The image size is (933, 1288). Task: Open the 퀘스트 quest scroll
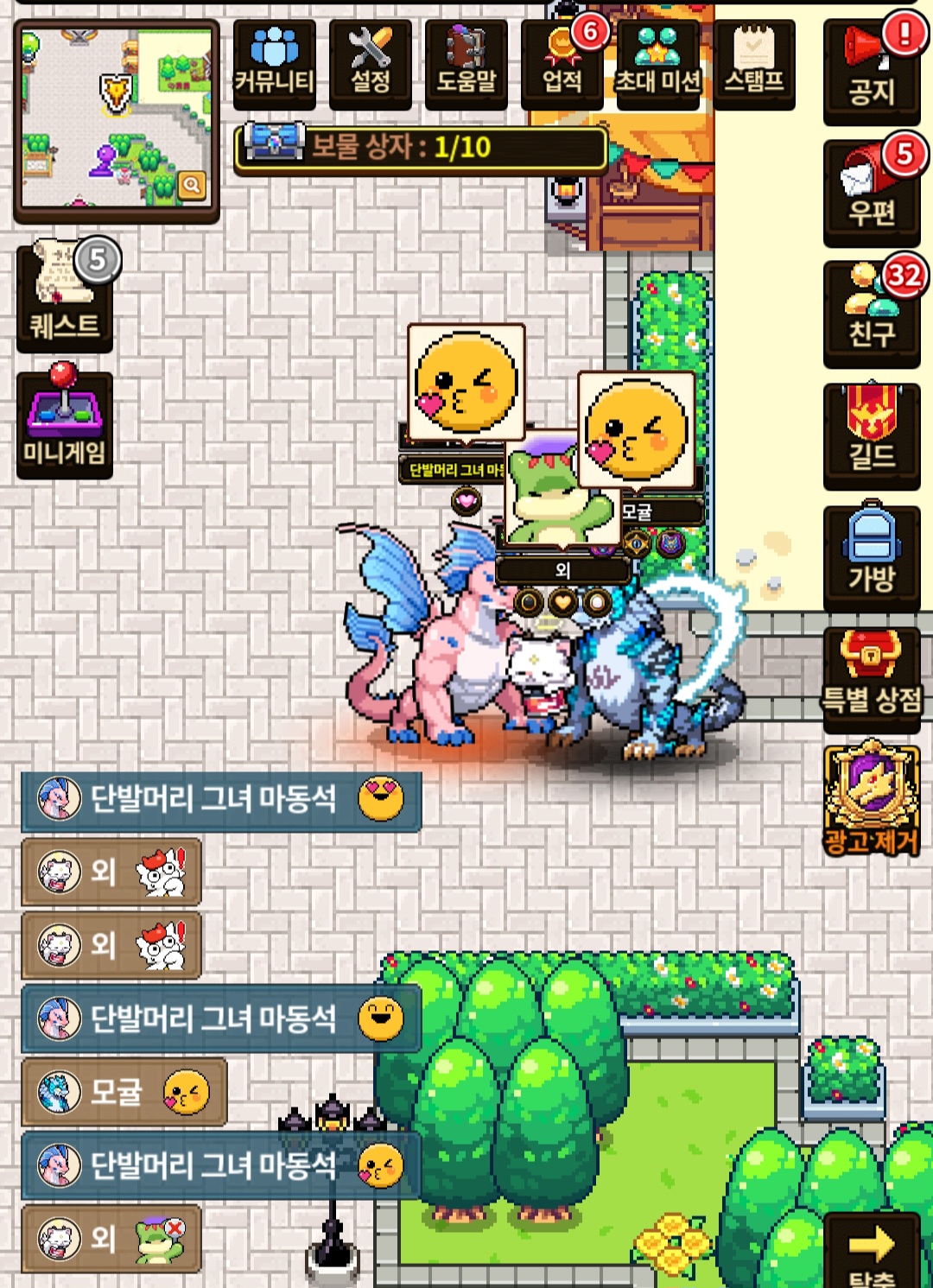65,298
